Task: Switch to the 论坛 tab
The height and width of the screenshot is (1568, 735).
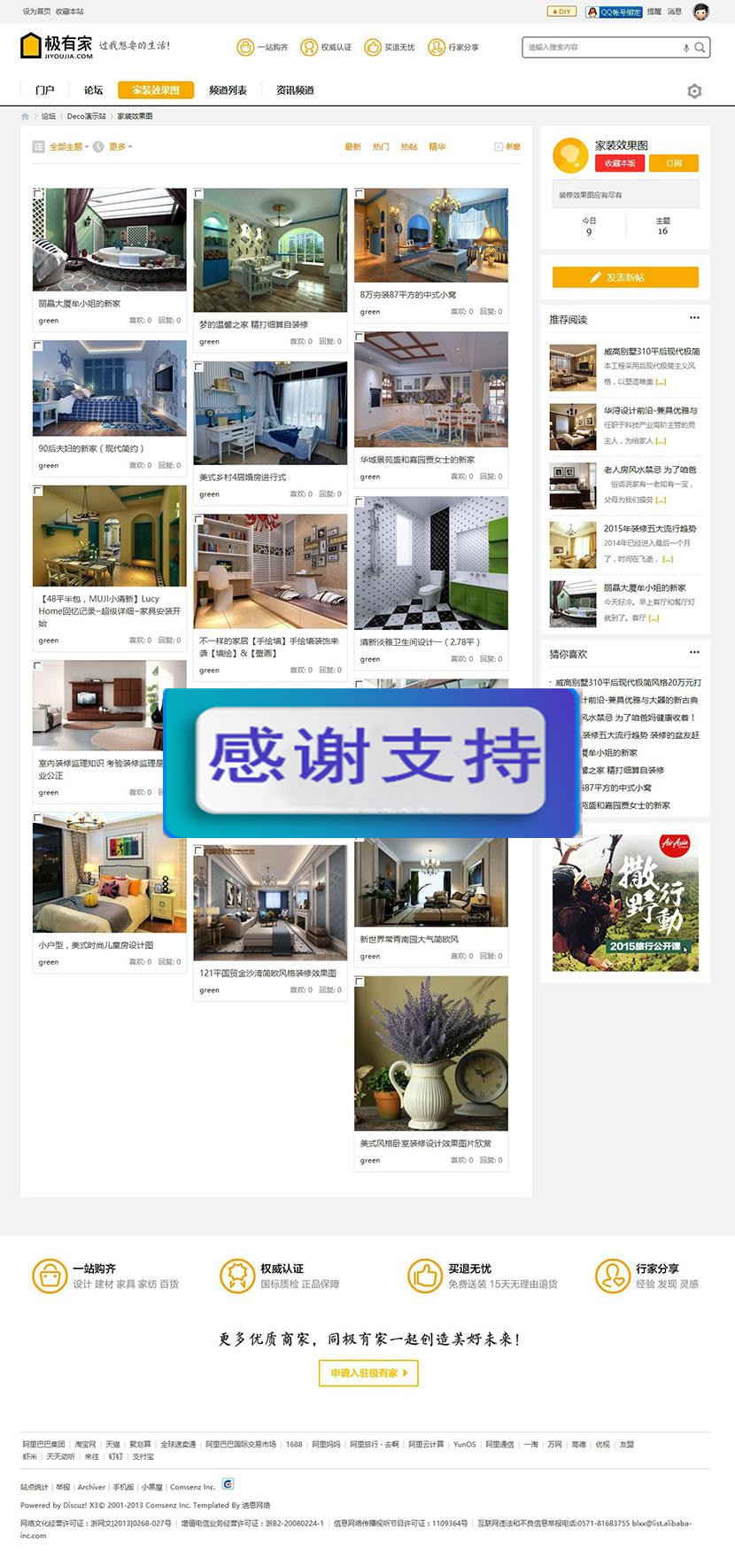Action: point(91,89)
